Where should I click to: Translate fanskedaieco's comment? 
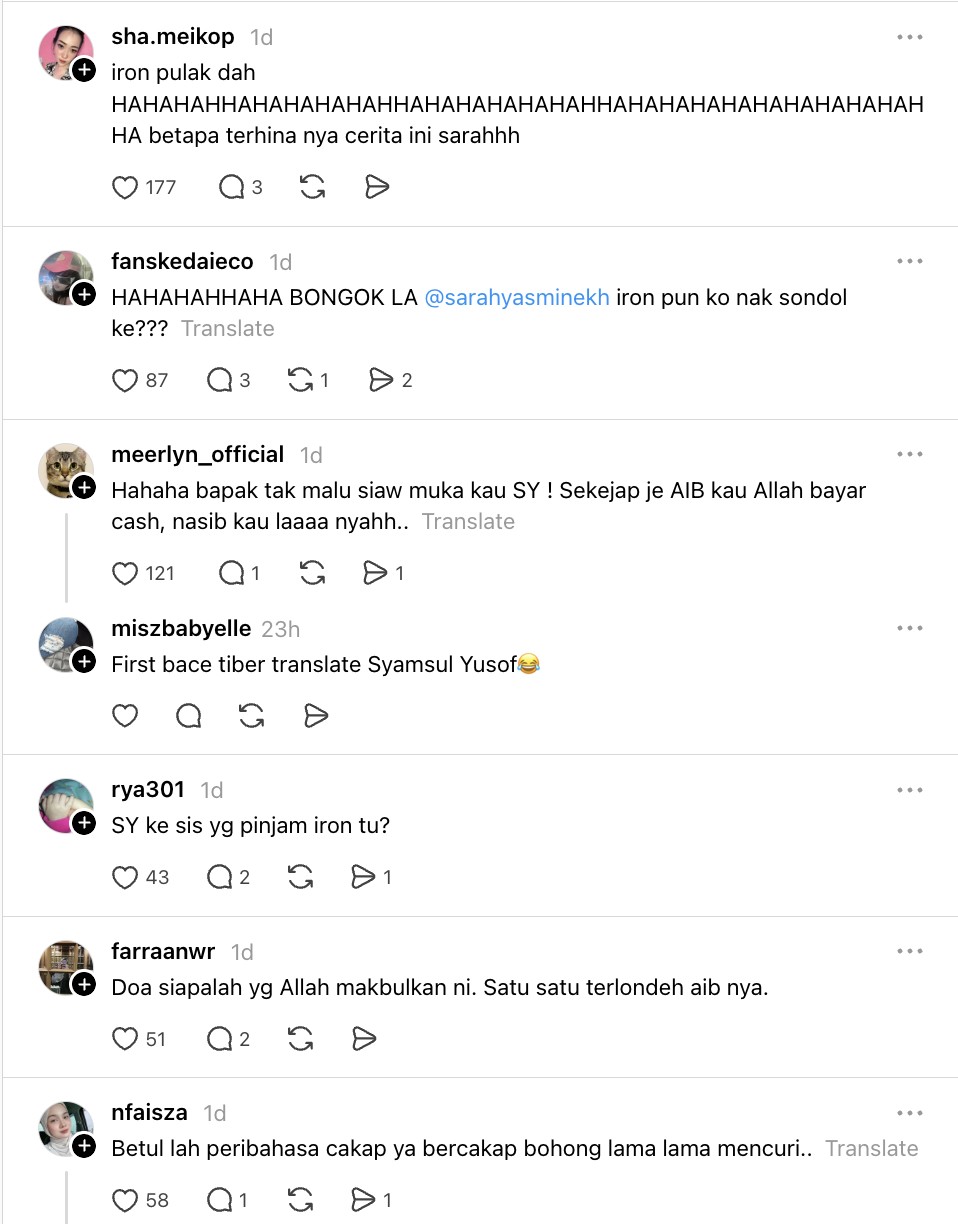[227, 328]
